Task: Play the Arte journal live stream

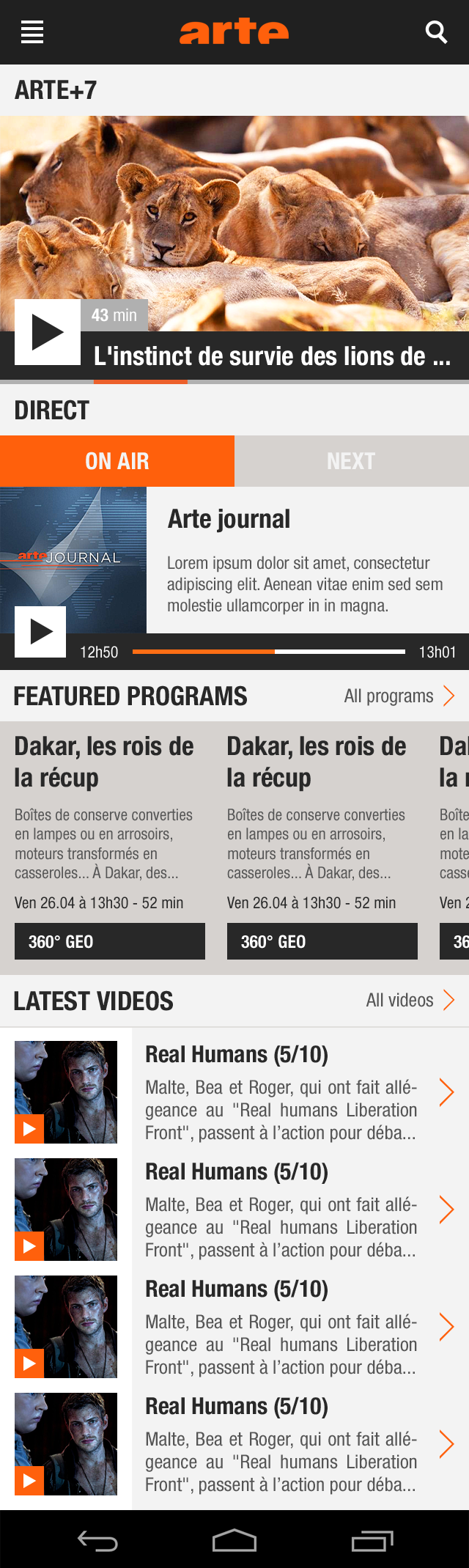Action: point(40,631)
